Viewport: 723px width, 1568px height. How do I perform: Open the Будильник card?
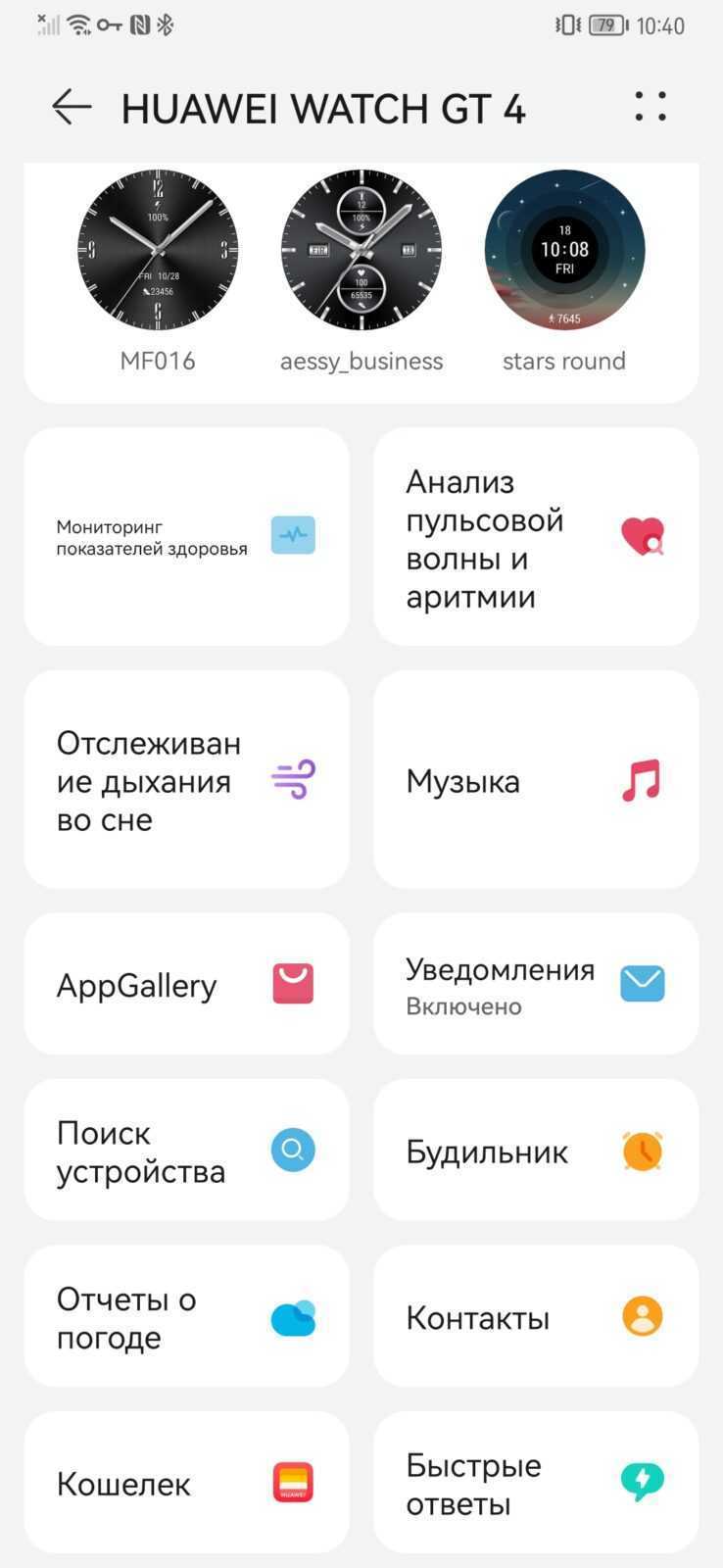pyautogui.click(x=536, y=1151)
